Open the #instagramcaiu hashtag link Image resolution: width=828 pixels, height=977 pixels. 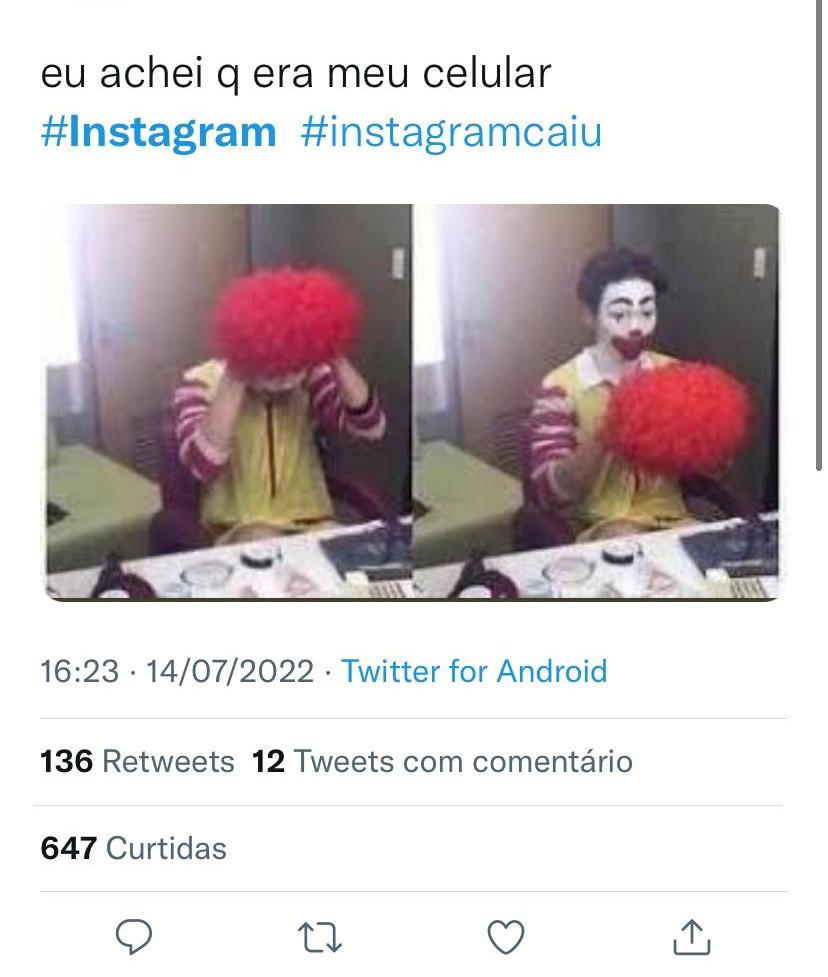pyautogui.click(x=451, y=132)
